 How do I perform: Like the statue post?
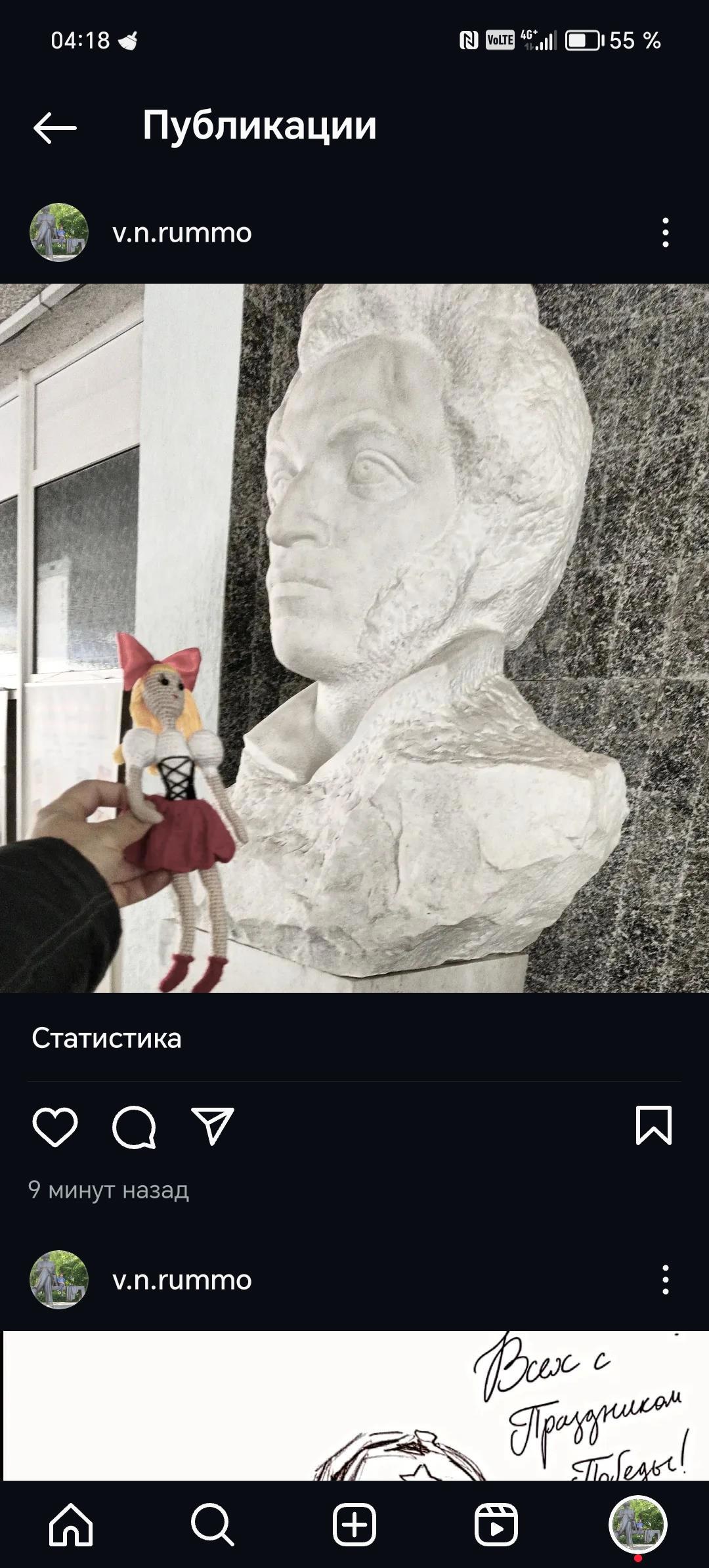(55, 1127)
